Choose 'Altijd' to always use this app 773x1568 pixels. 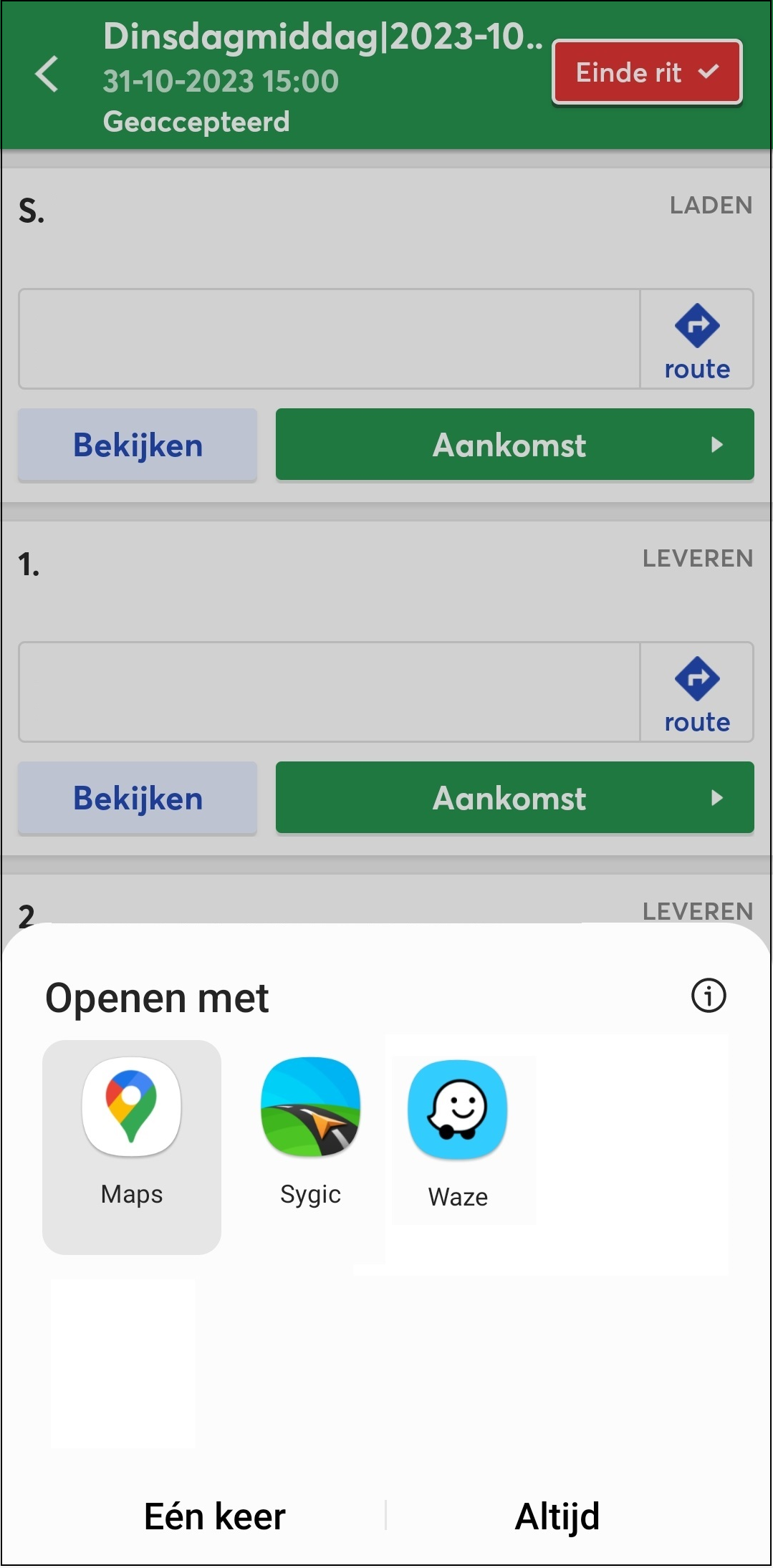click(557, 1516)
